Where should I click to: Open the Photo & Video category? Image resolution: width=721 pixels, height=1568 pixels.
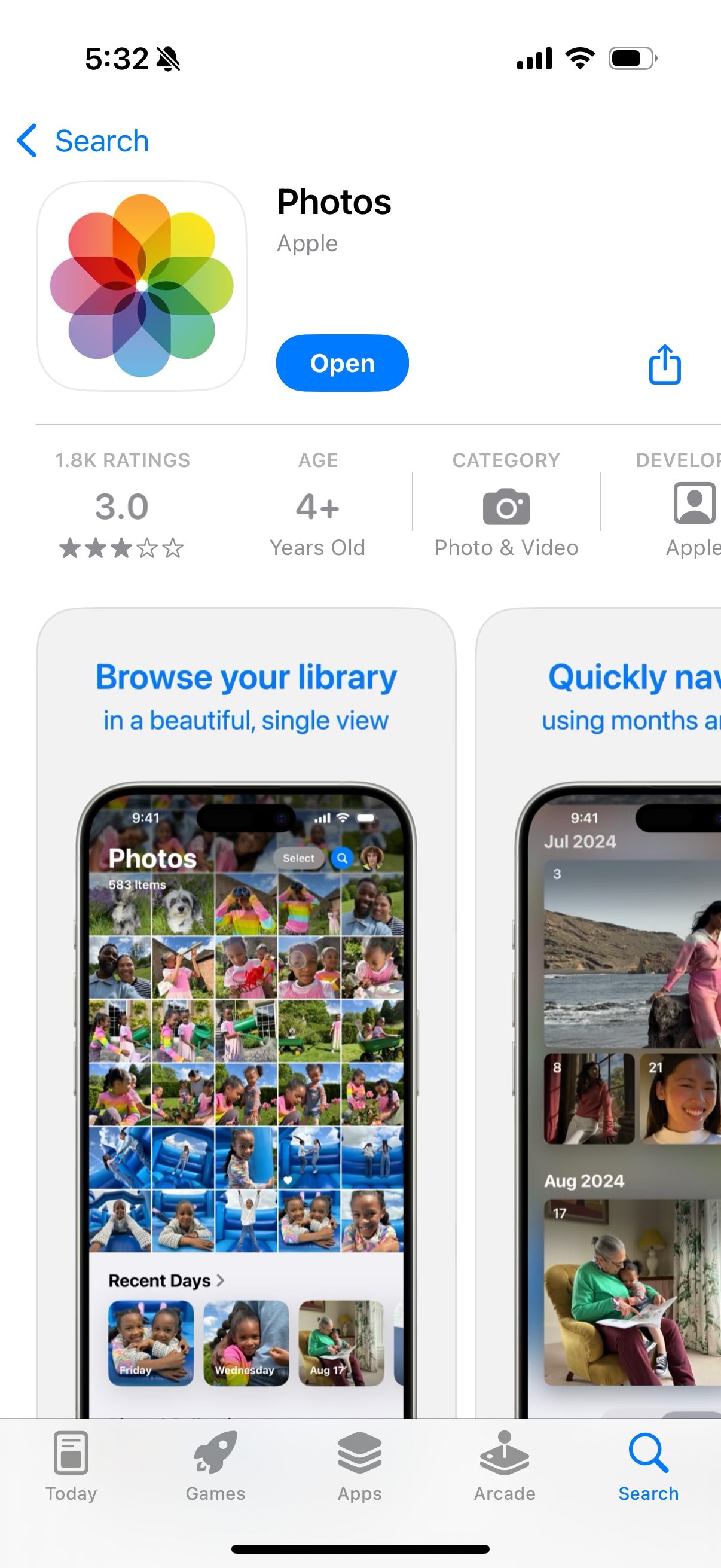click(x=506, y=507)
